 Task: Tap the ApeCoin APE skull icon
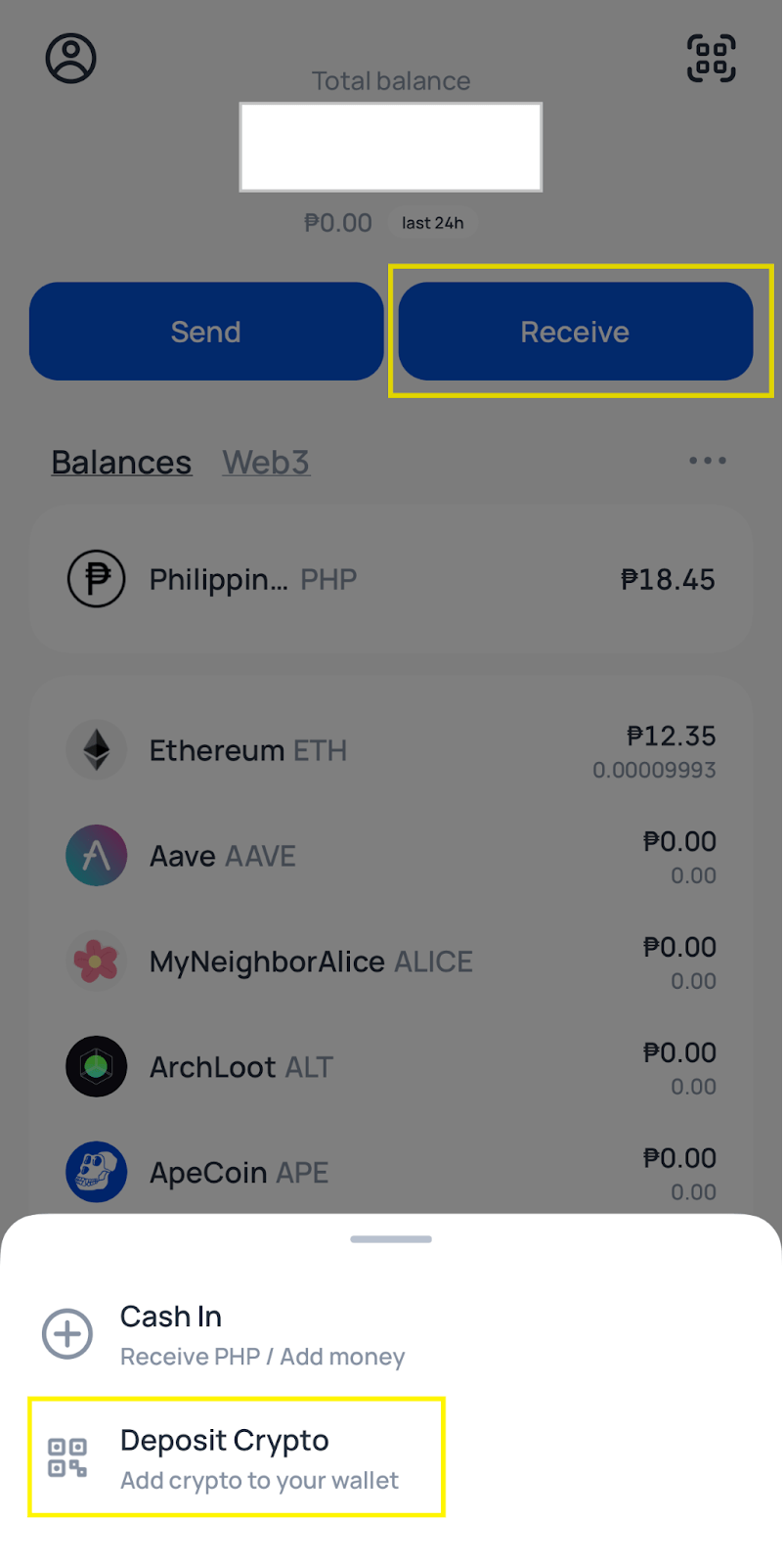coord(96,1172)
